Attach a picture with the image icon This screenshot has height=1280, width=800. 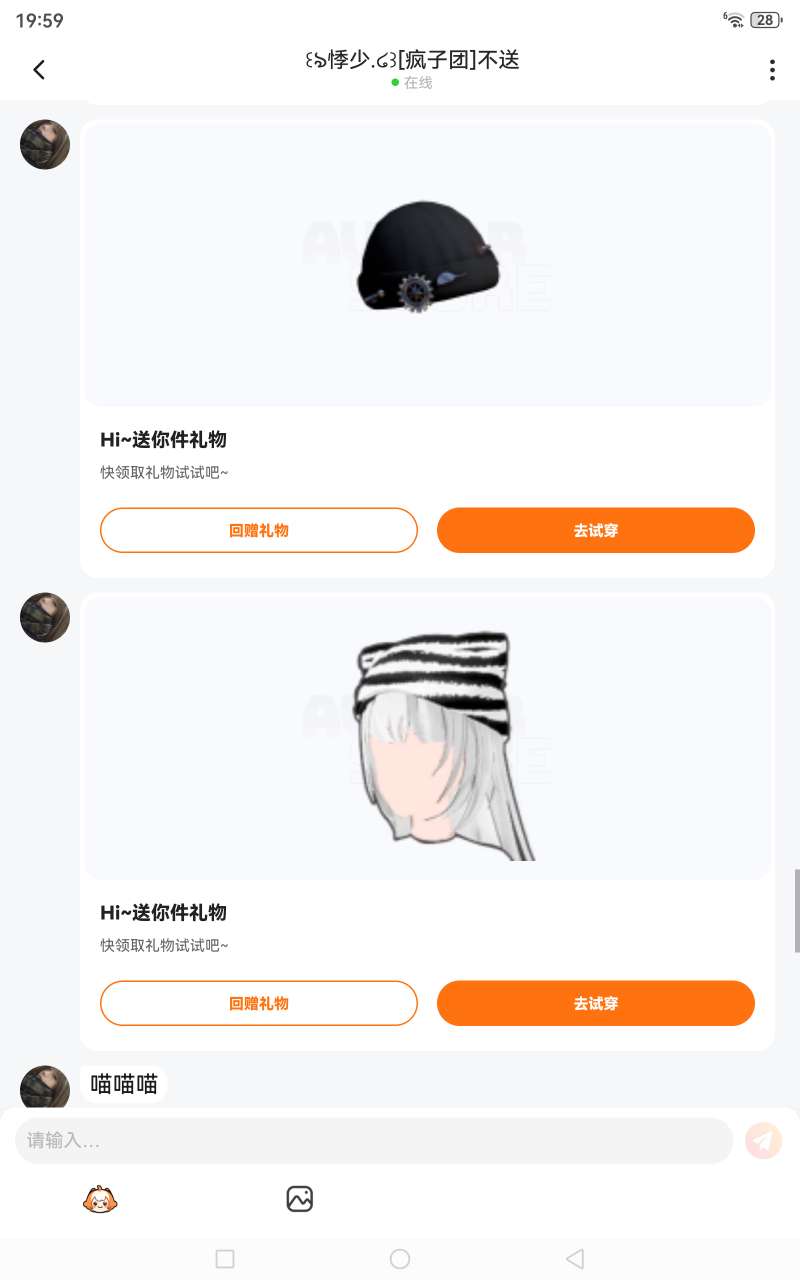pyautogui.click(x=300, y=1198)
